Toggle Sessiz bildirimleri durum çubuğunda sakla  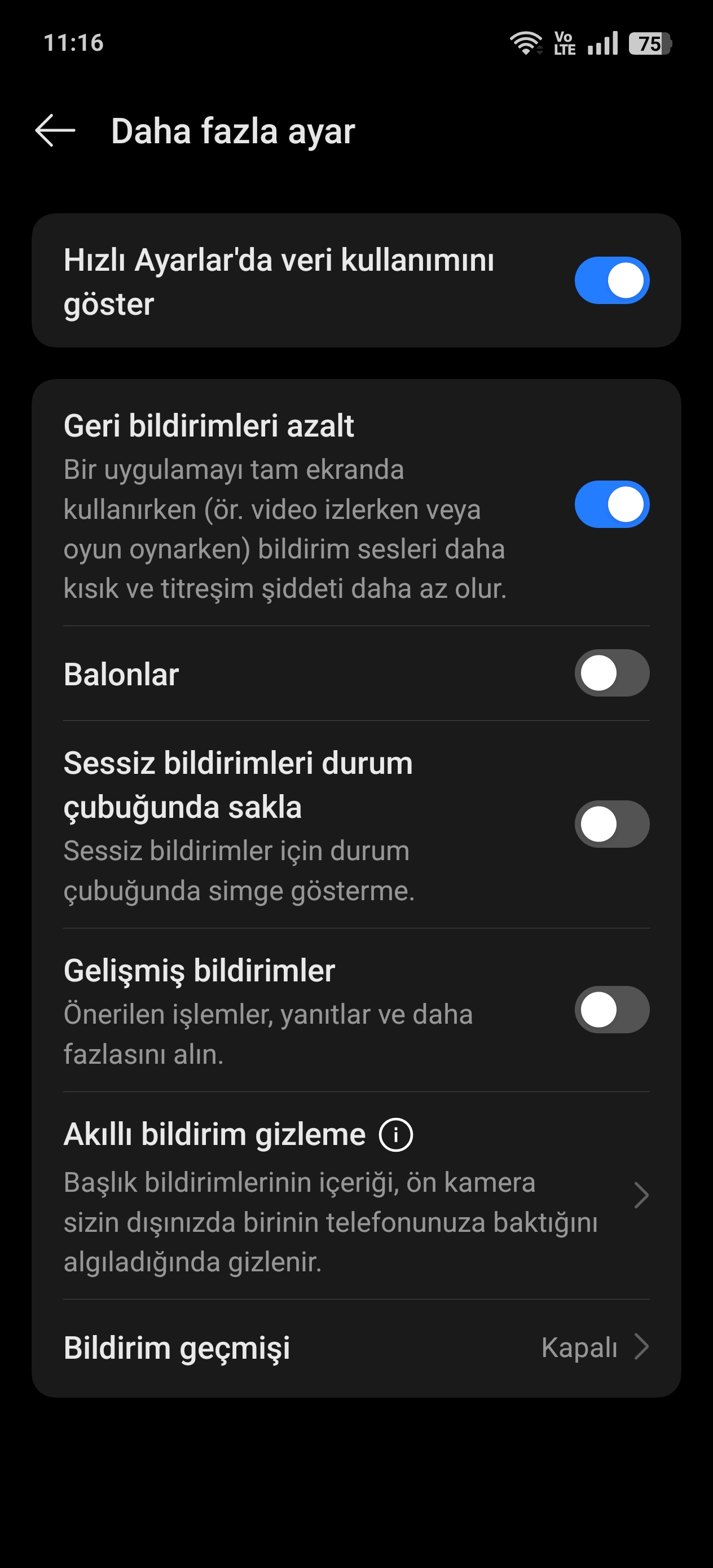[611, 824]
